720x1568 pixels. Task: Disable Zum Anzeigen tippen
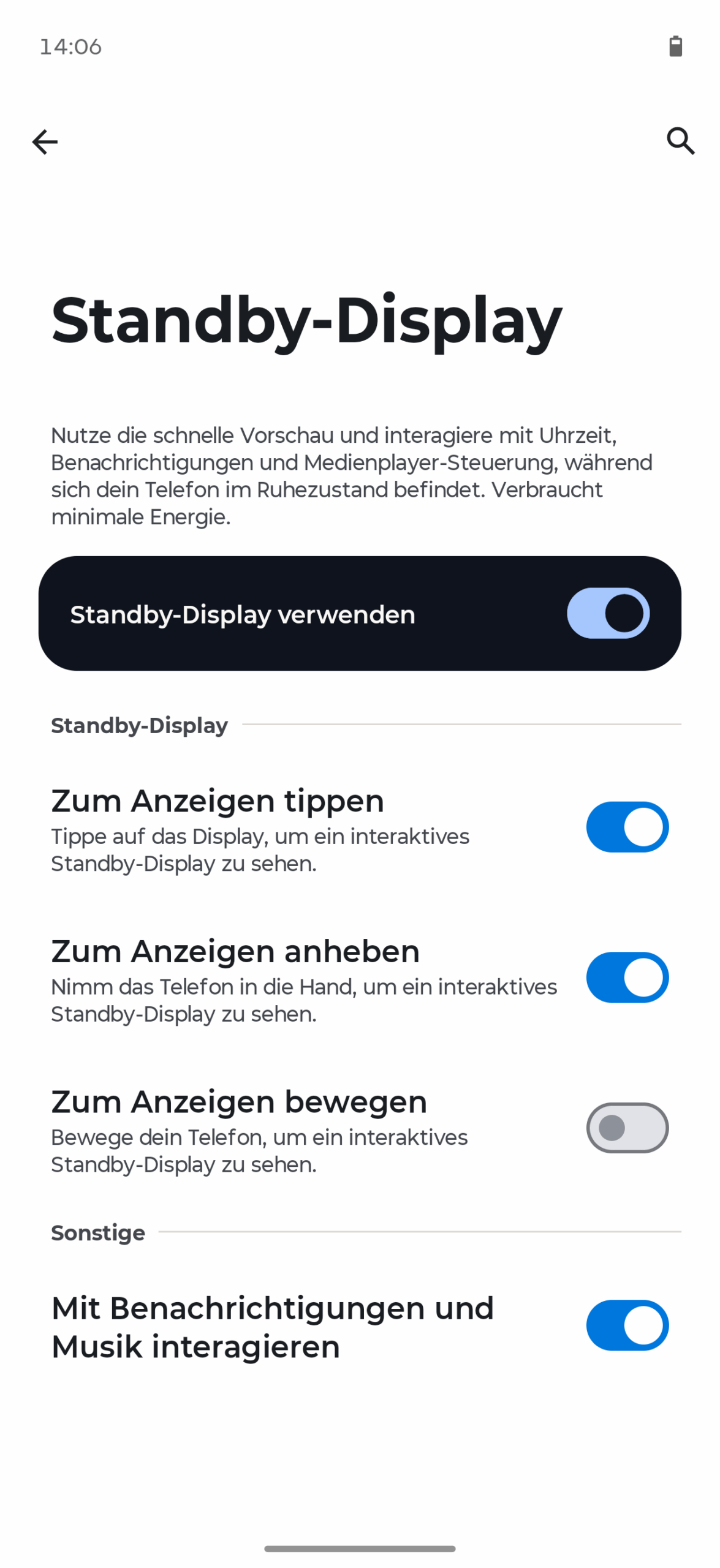[x=627, y=827]
